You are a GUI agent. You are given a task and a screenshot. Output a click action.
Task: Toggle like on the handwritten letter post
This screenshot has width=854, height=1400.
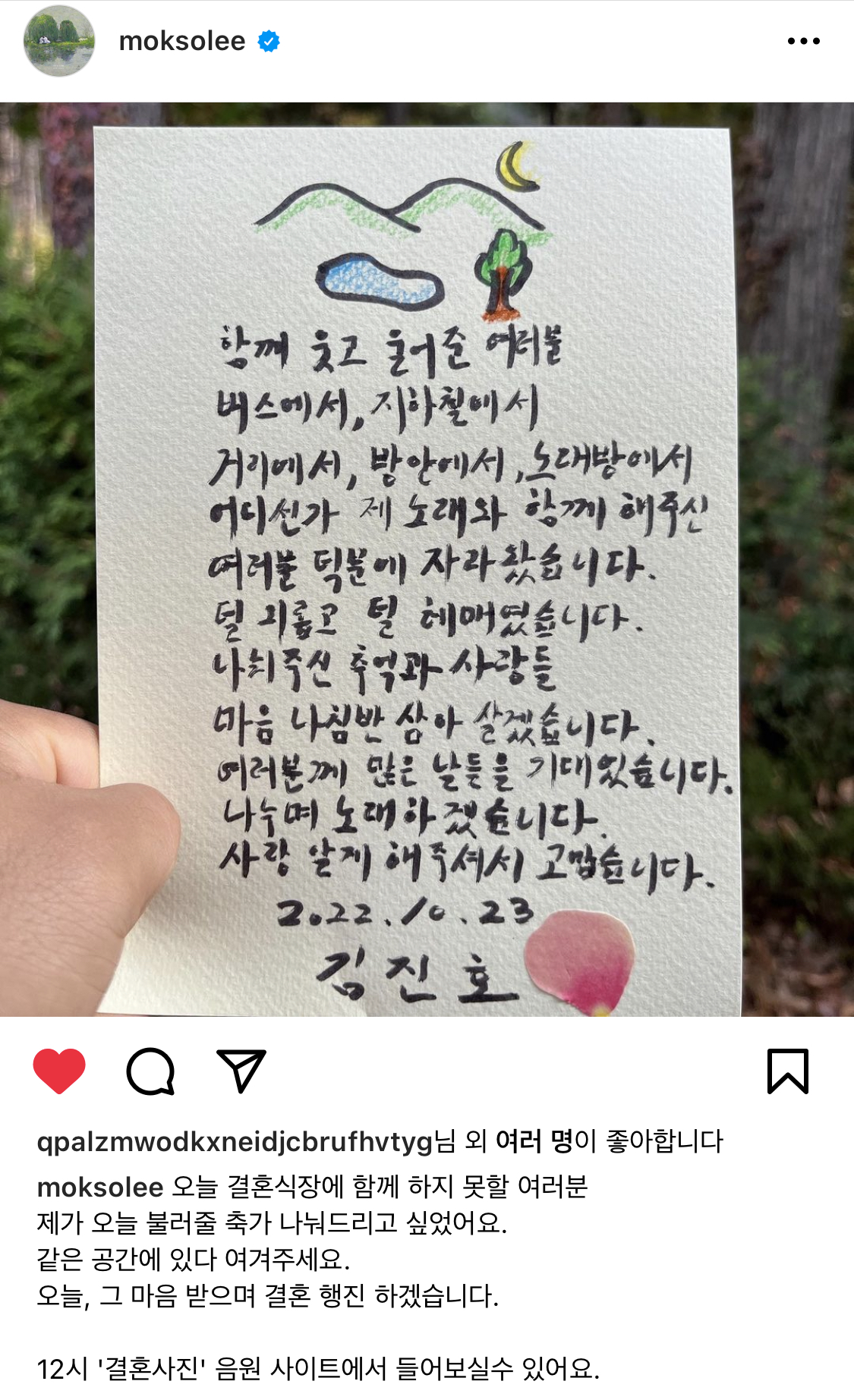[x=58, y=1073]
